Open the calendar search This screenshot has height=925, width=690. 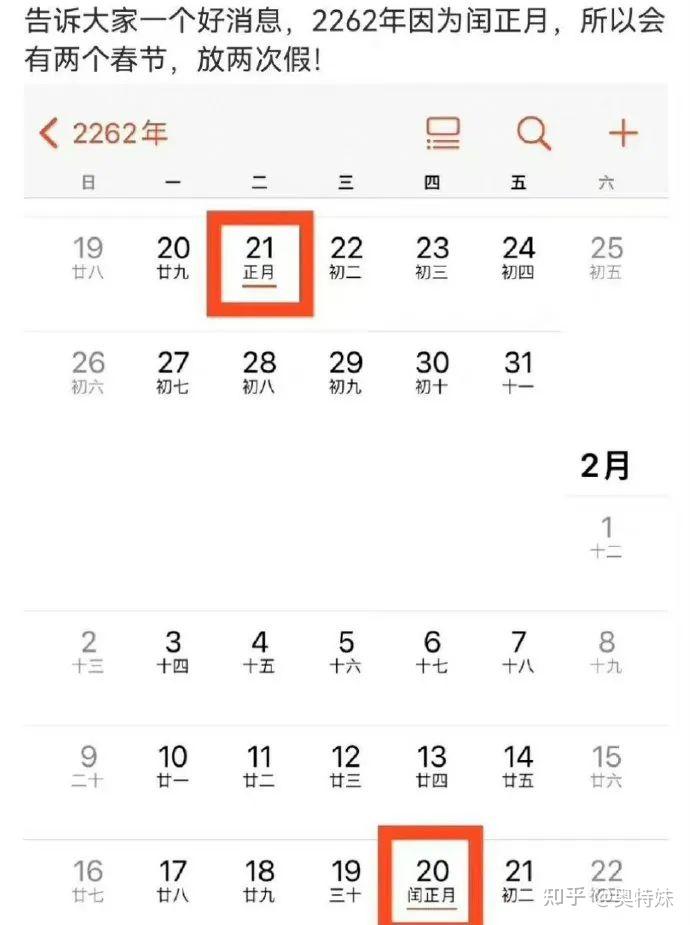(x=533, y=132)
